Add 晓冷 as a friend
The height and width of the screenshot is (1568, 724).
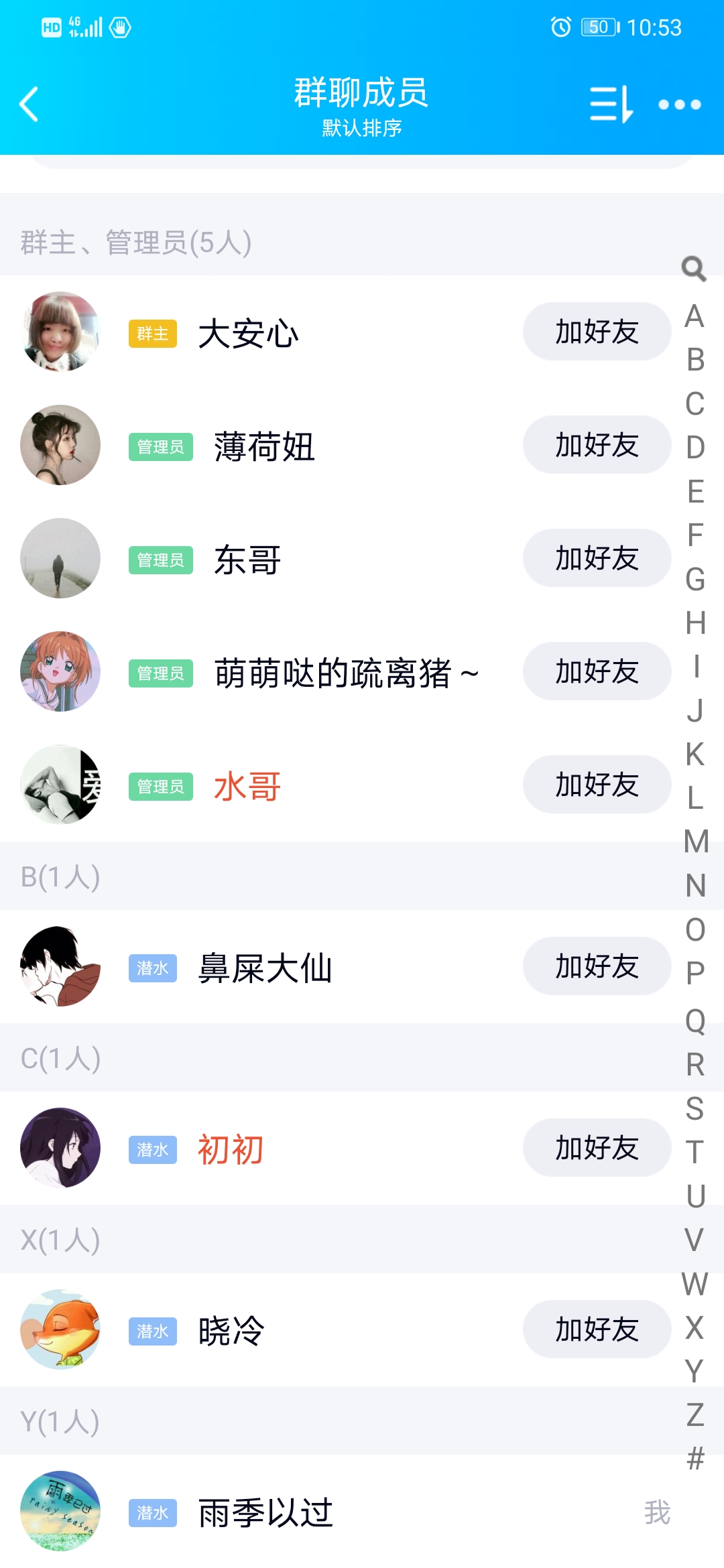point(596,1329)
